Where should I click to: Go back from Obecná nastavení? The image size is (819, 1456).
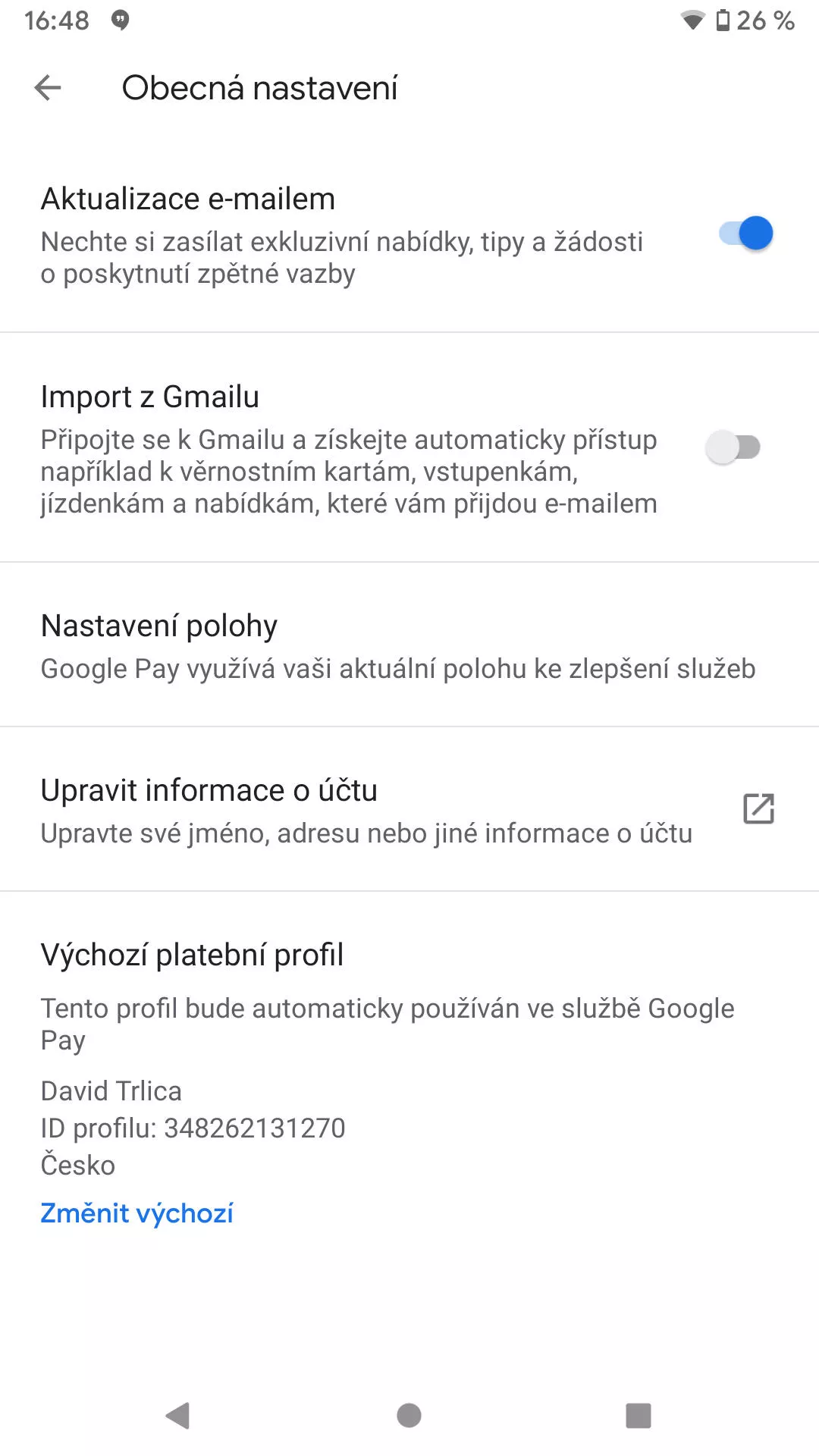click(x=48, y=88)
